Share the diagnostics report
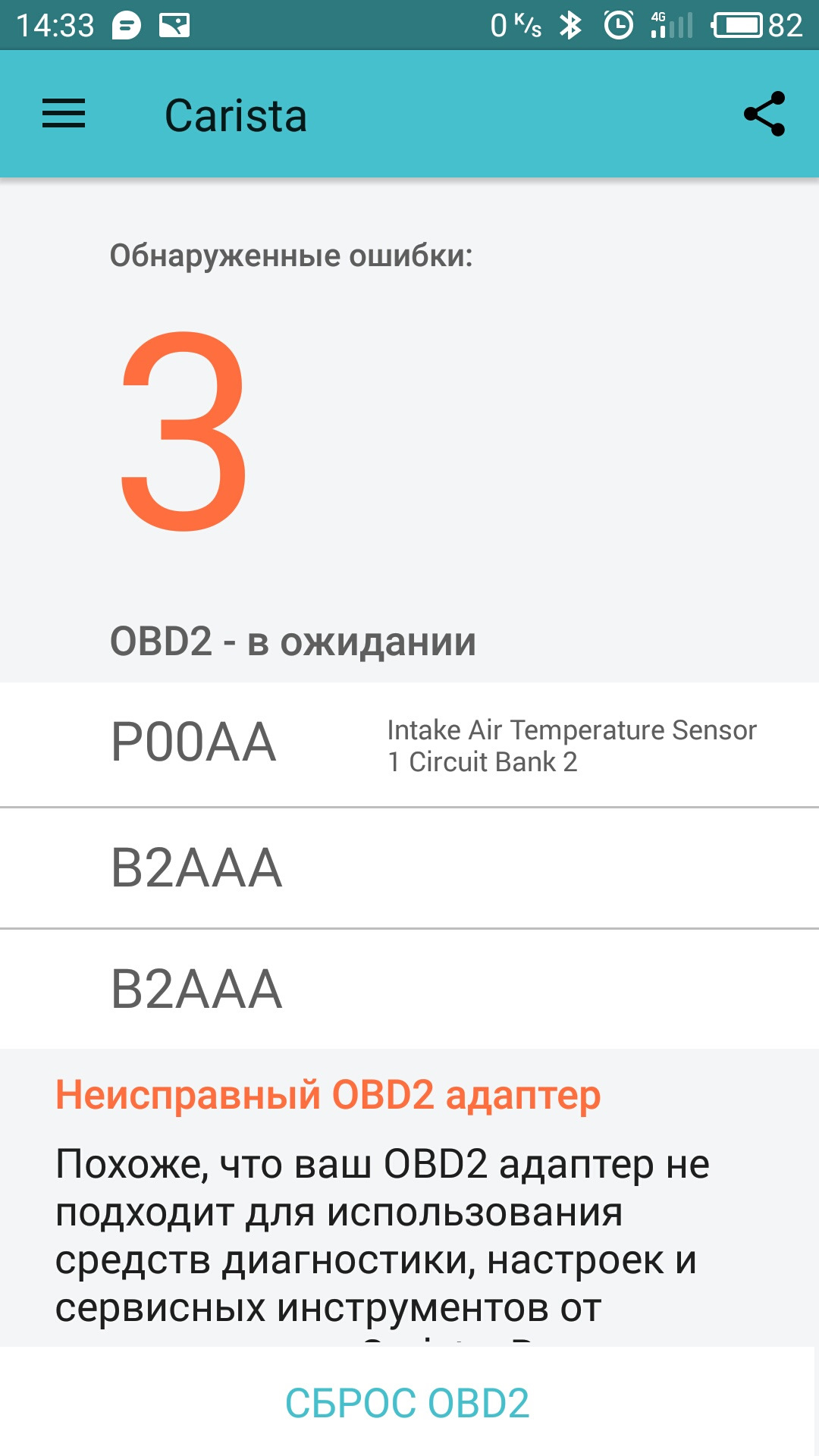The width and height of the screenshot is (819, 1456). [764, 115]
